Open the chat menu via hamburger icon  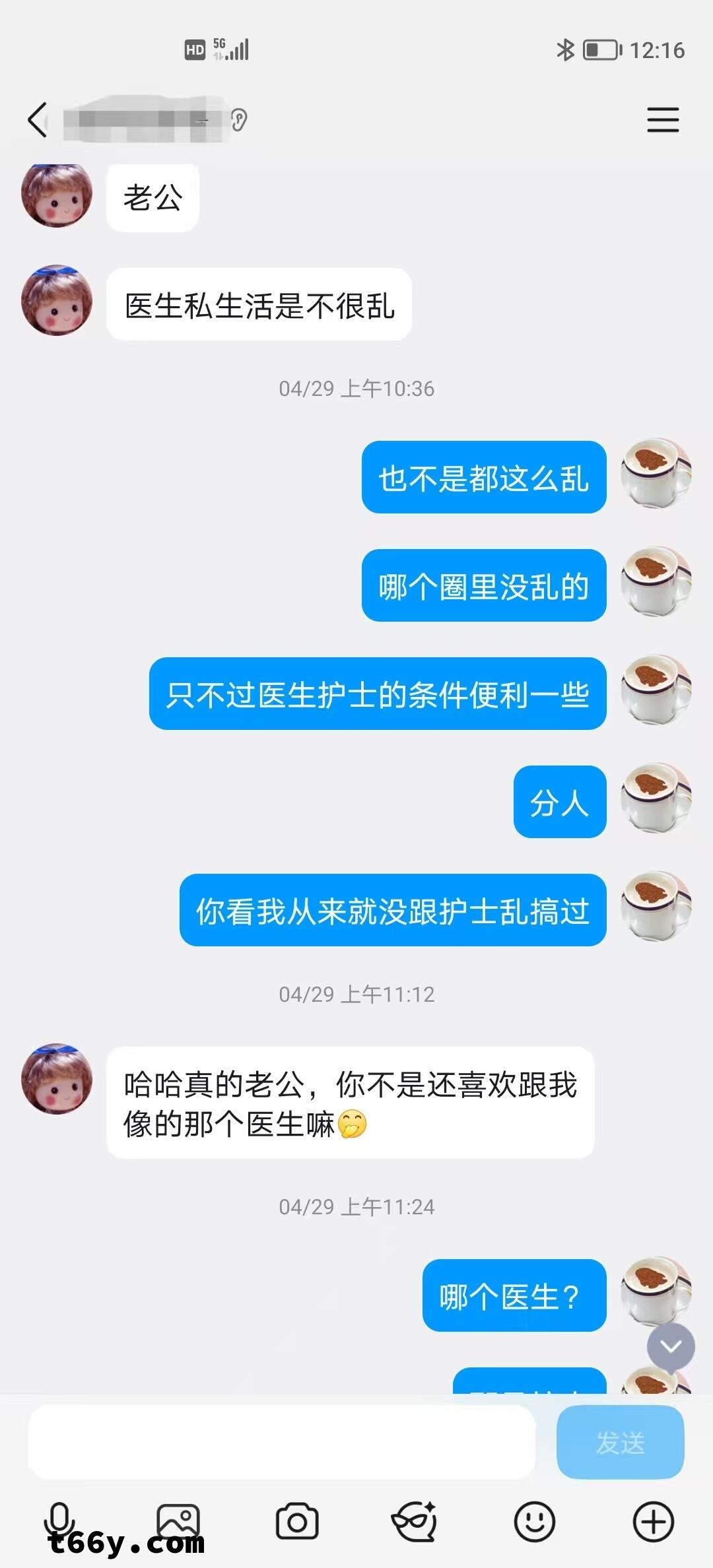[x=663, y=119]
